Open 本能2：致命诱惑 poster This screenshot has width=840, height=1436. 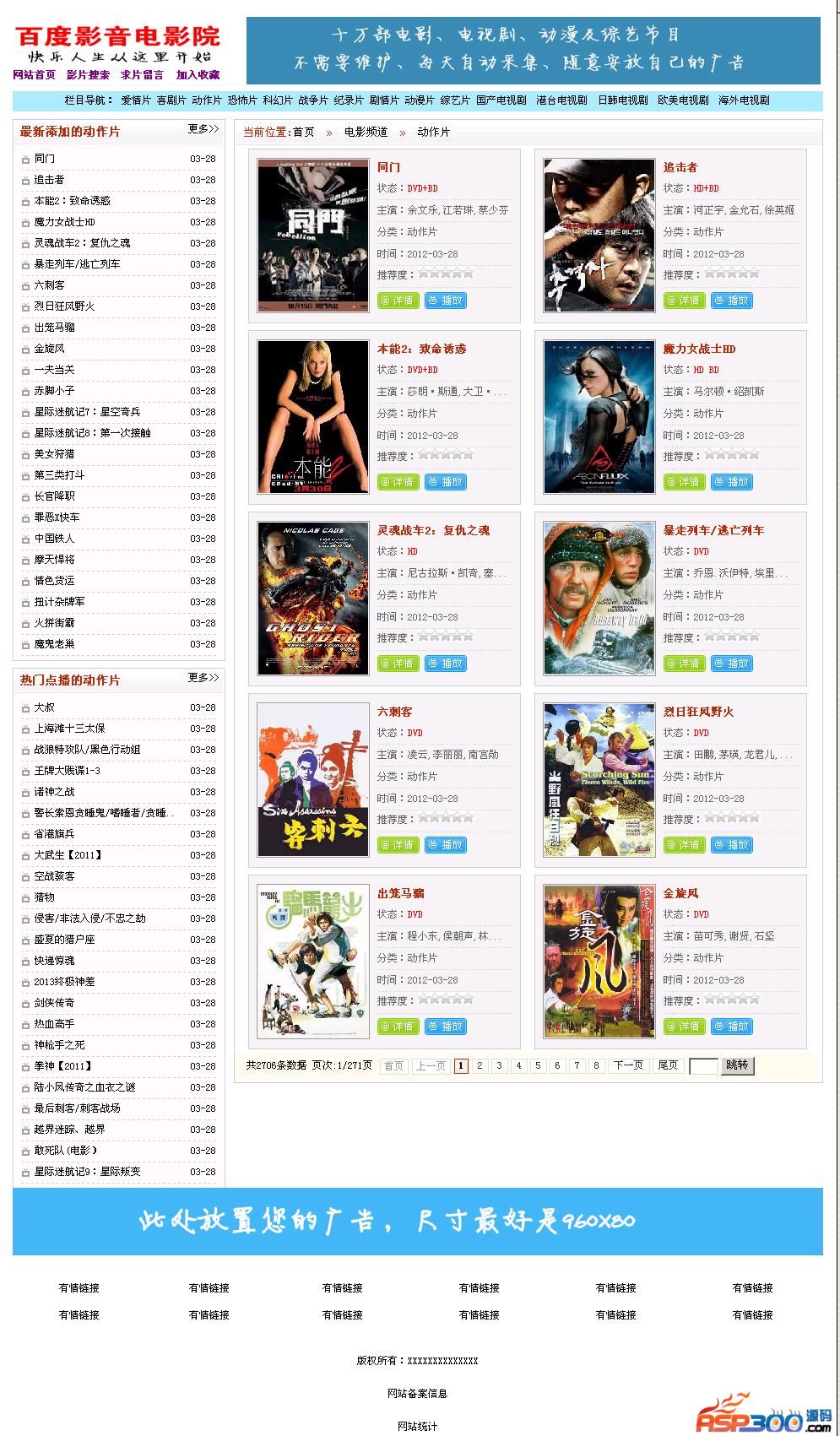[x=313, y=417]
